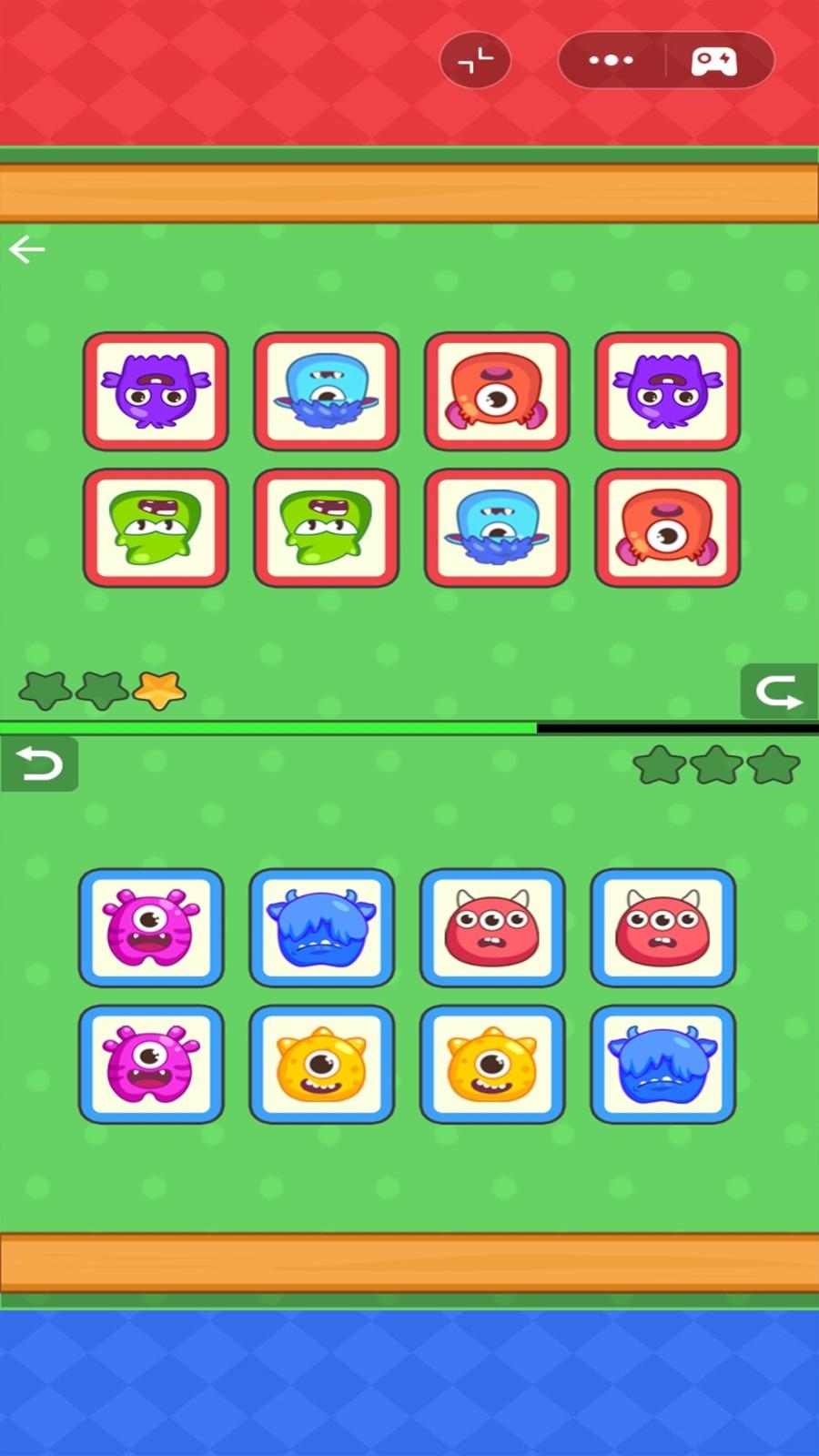Open the three-dot more options menu
Image resolution: width=819 pixels, height=1456 pixels.
point(611,61)
